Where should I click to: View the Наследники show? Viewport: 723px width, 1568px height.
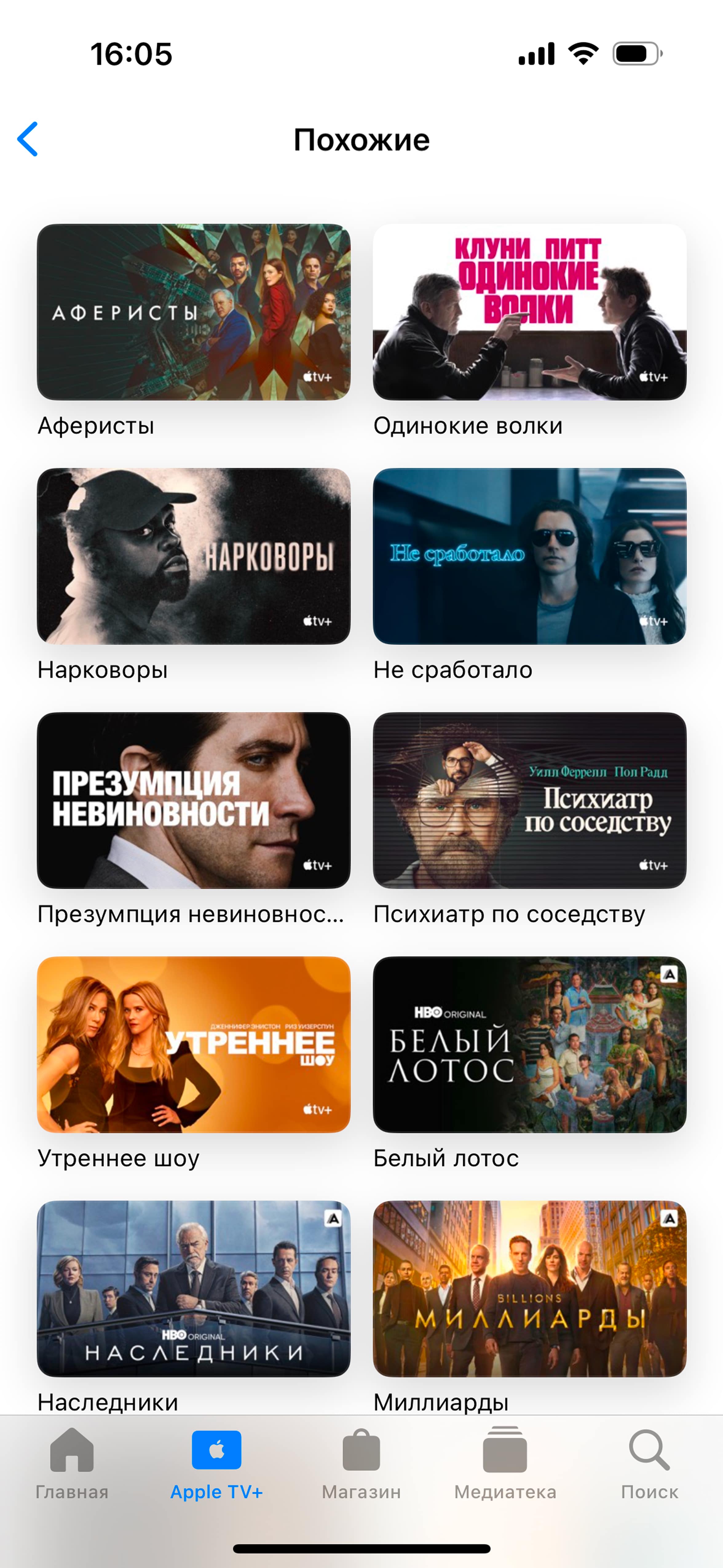(194, 1289)
